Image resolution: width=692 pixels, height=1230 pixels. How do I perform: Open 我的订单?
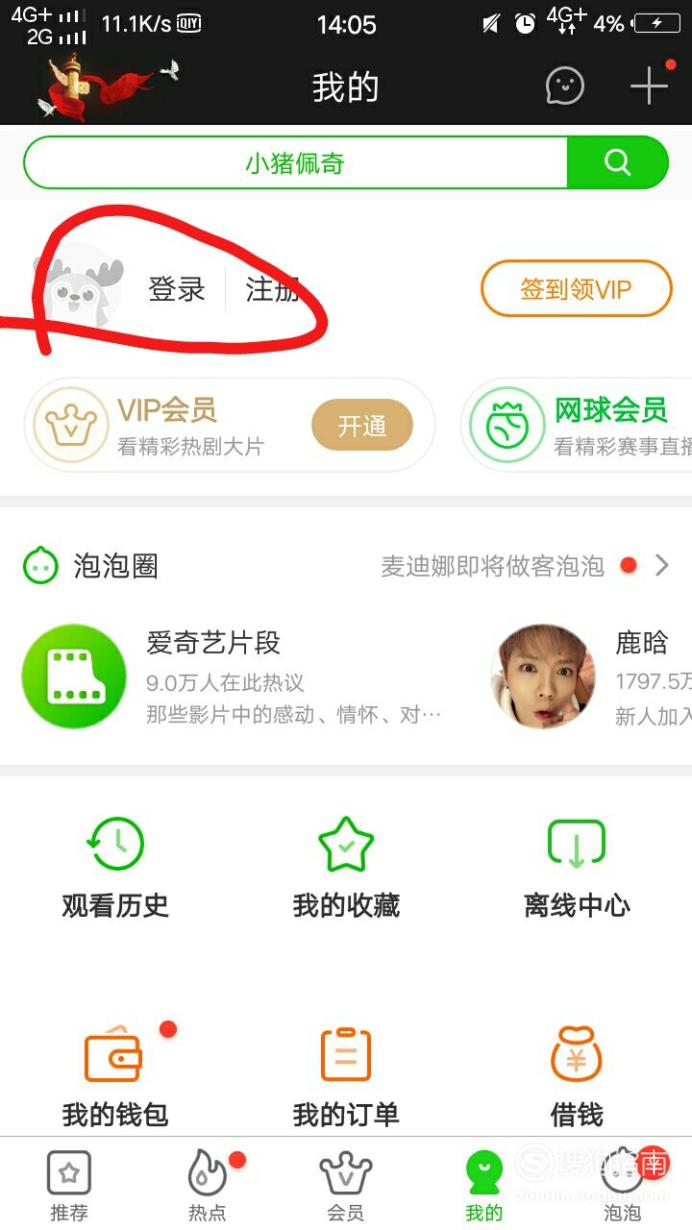point(346,1076)
